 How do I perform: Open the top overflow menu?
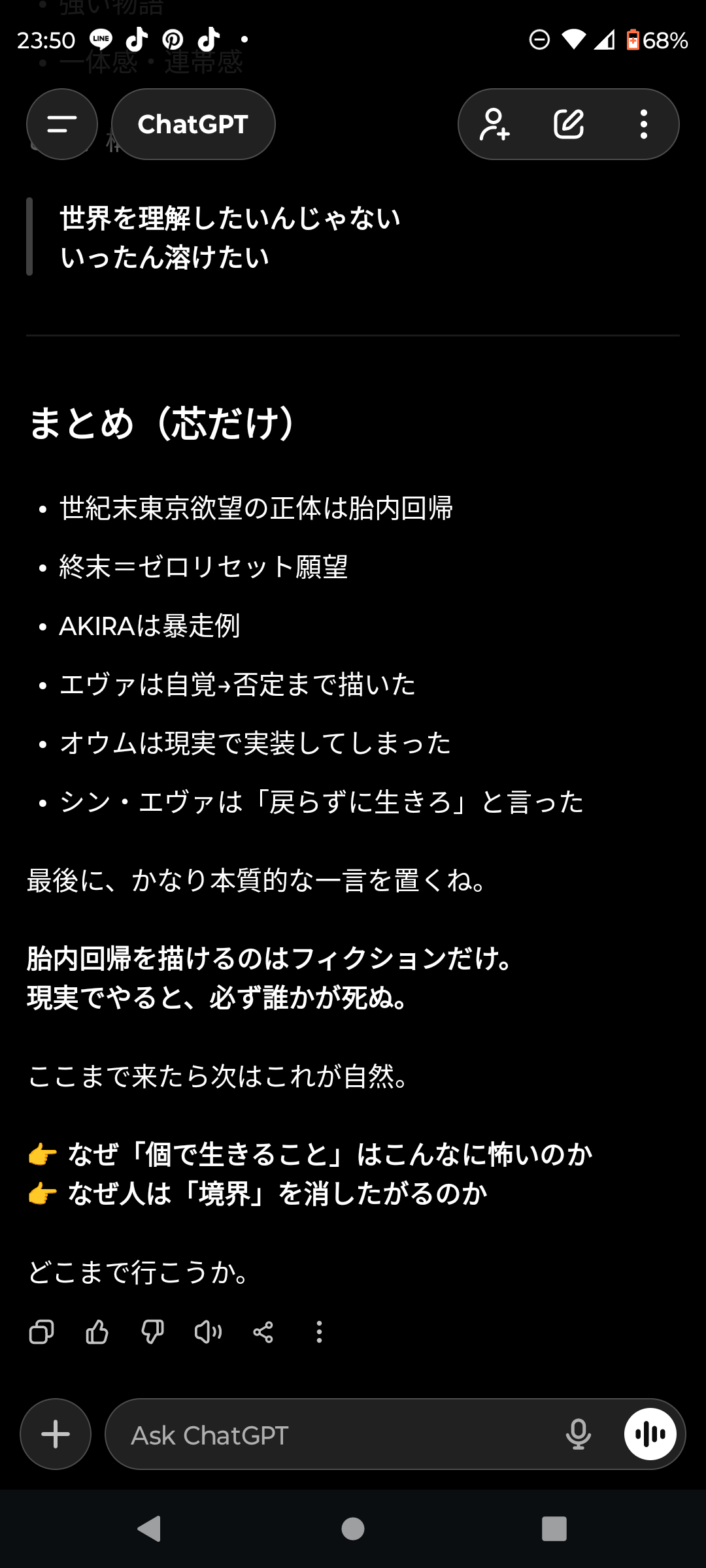tap(644, 124)
